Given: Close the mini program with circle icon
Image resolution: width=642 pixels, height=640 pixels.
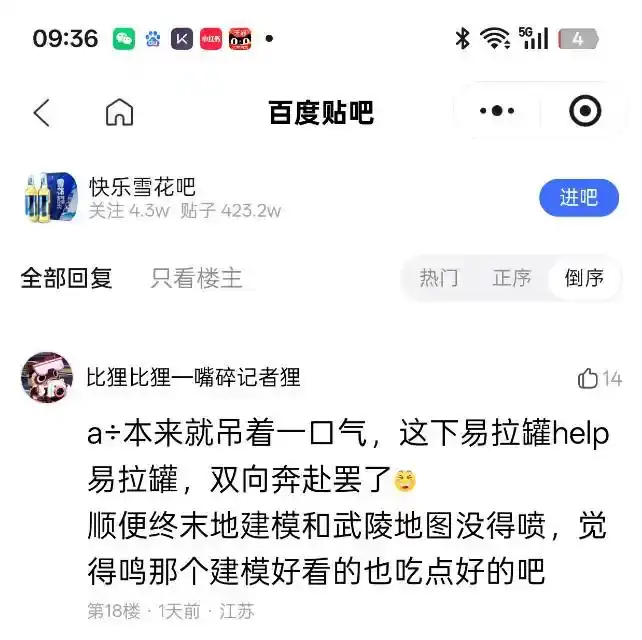Looking at the screenshot, I should click(x=585, y=111).
